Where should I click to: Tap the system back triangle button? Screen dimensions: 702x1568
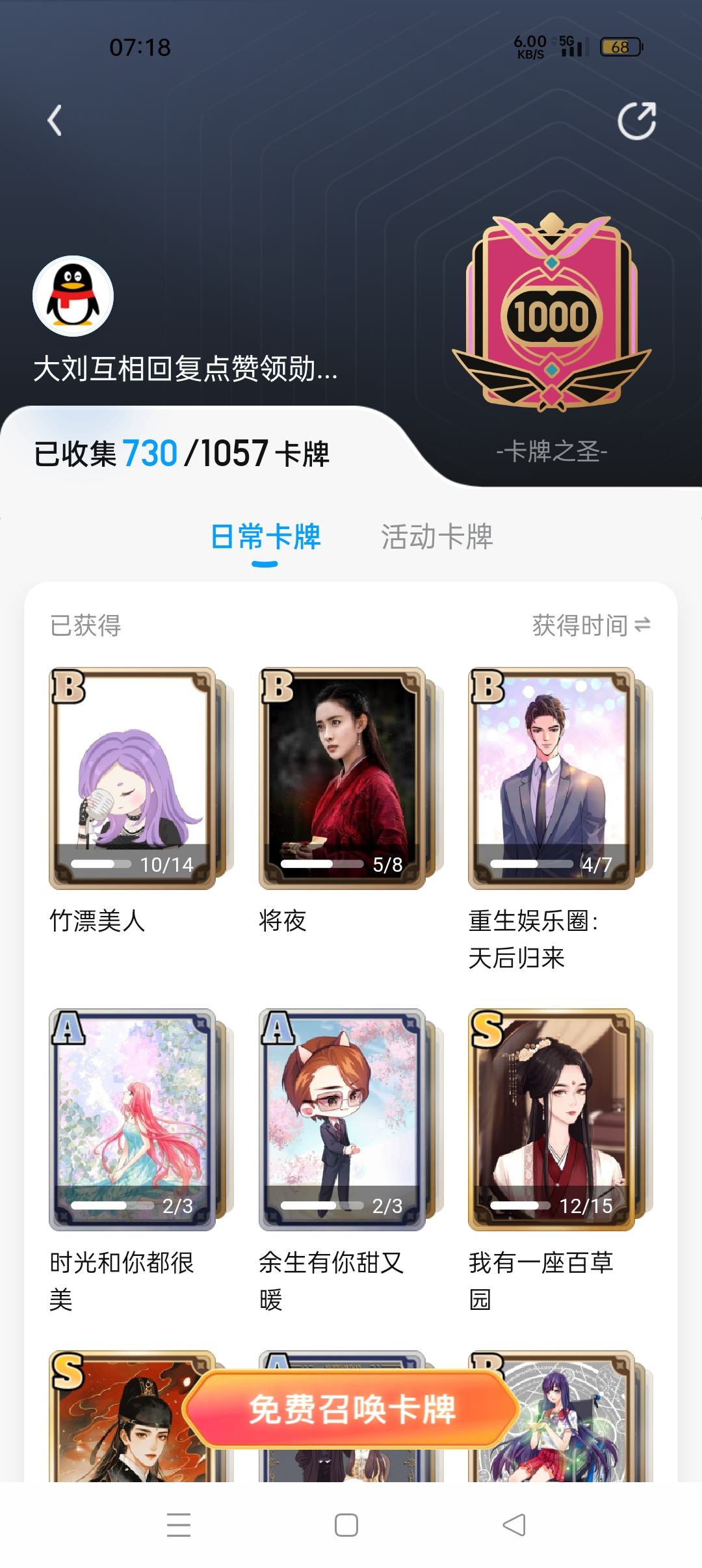[x=514, y=1524]
